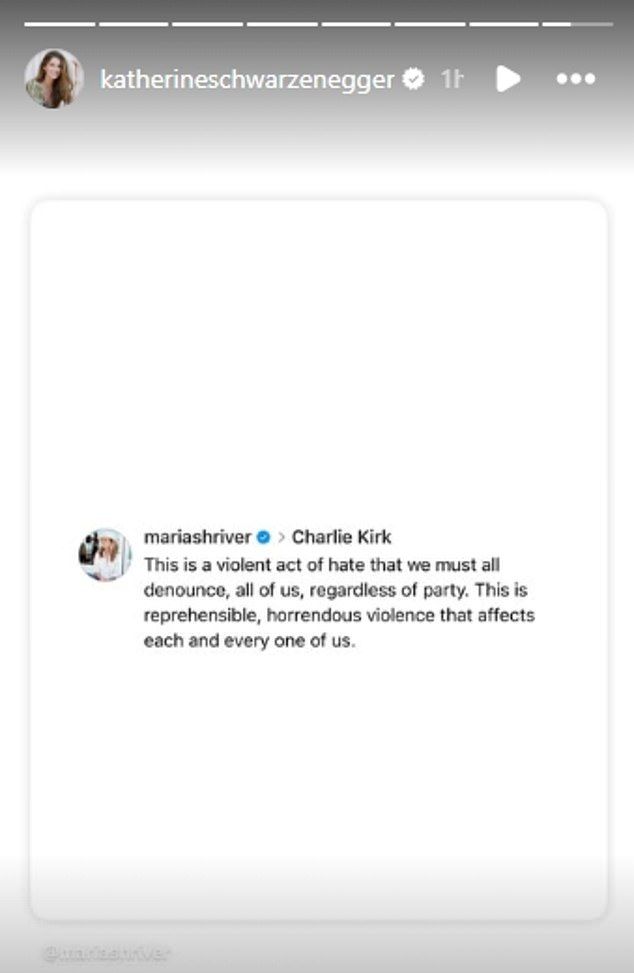Tap the @mariashriver mention tag
Image resolution: width=634 pixels, height=973 pixels.
point(106,953)
